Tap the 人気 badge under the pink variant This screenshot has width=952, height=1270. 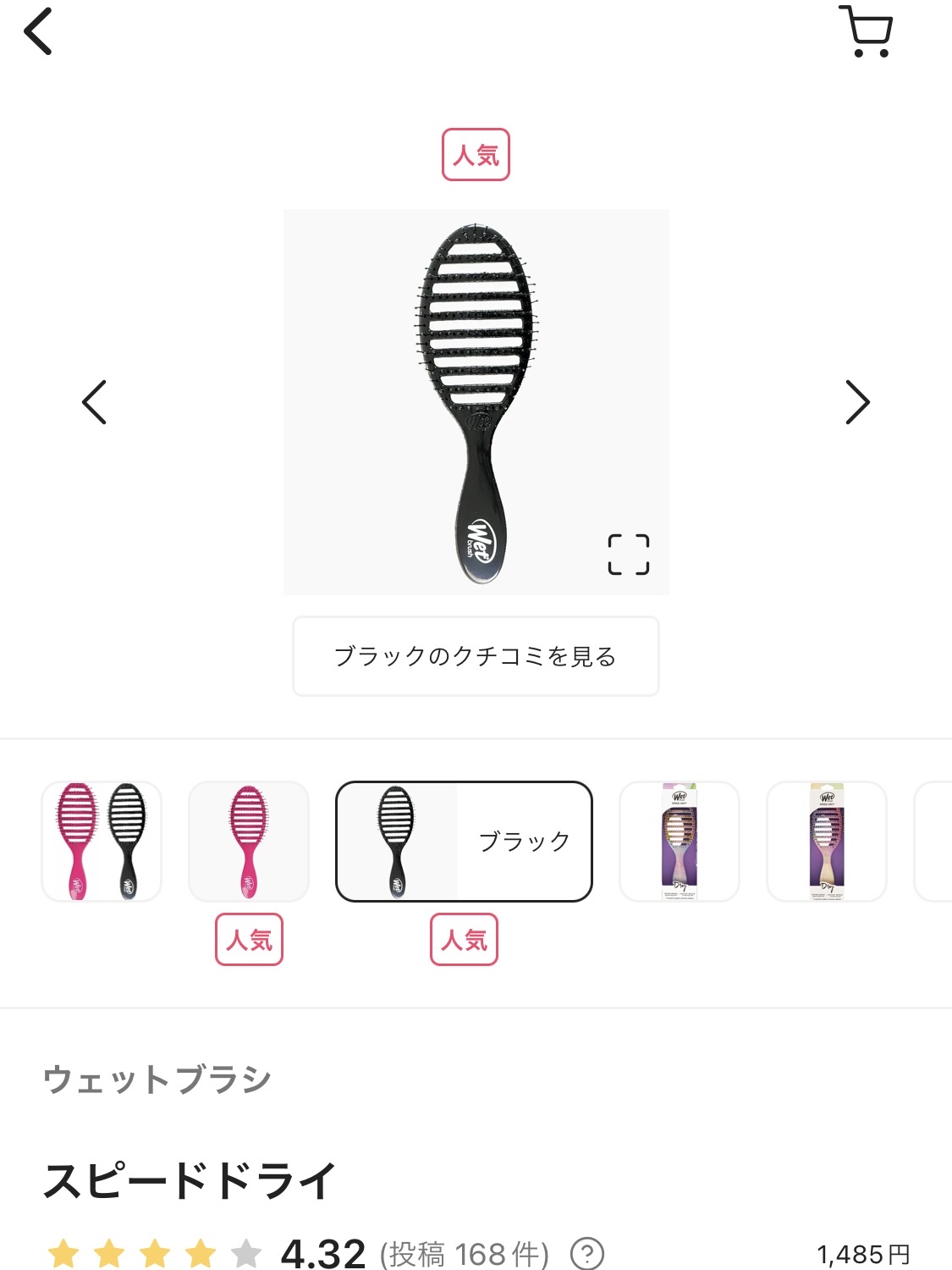[x=248, y=939]
